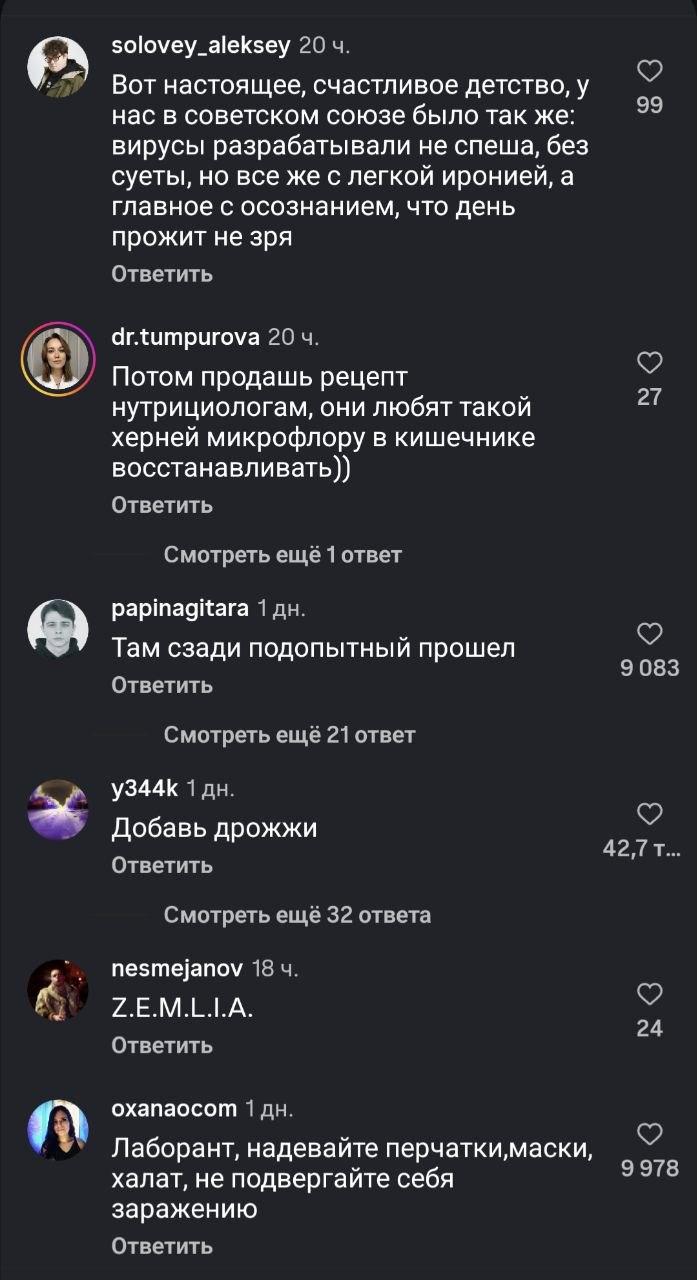The width and height of the screenshot is (697, 1280).
Task: Like papinagitara's comment
Action: 650,633
